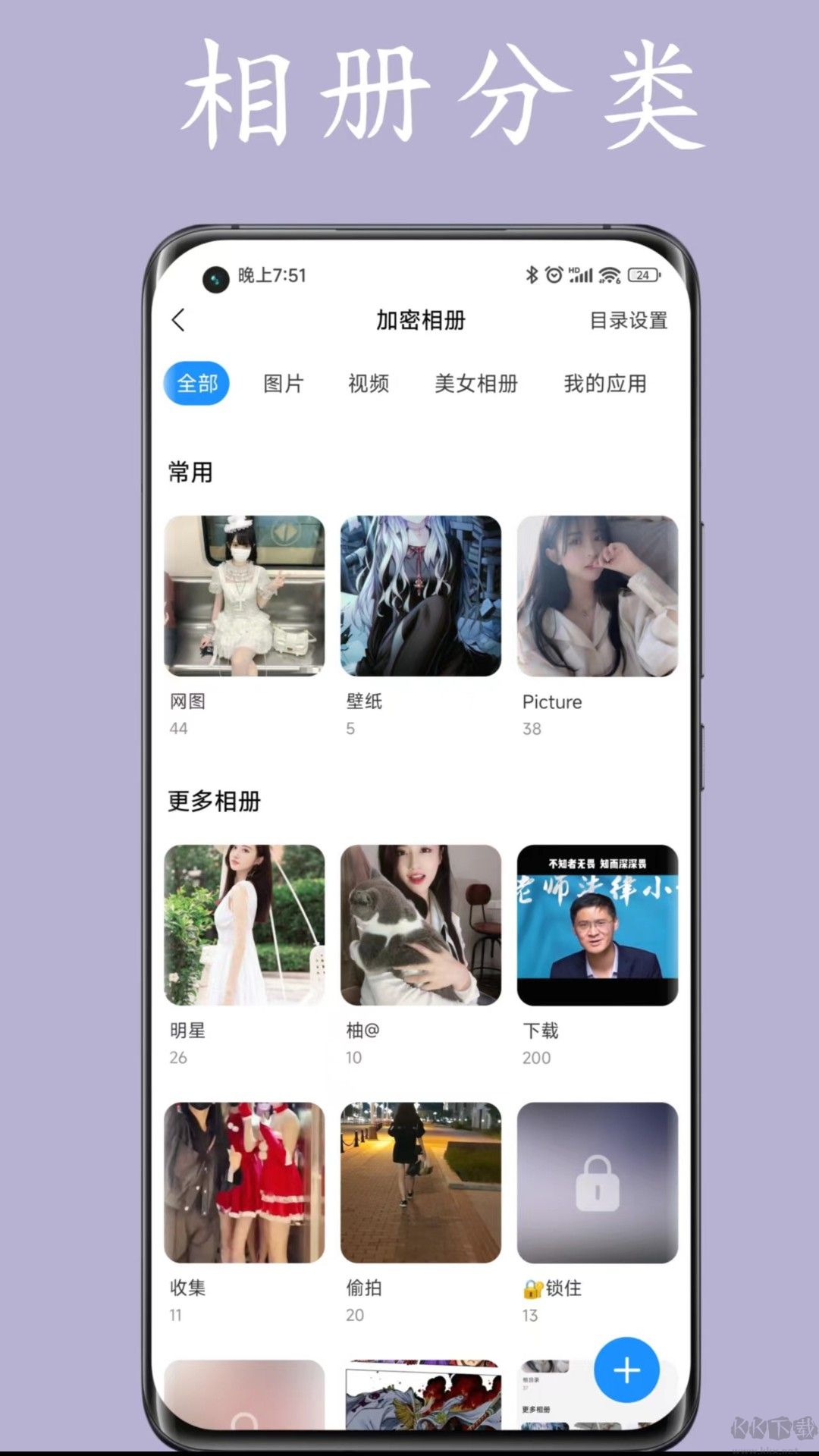The image size is (819, 1456).
Task: Tap the Bluetooth icon in the status bar
Action: click(531, 275)
